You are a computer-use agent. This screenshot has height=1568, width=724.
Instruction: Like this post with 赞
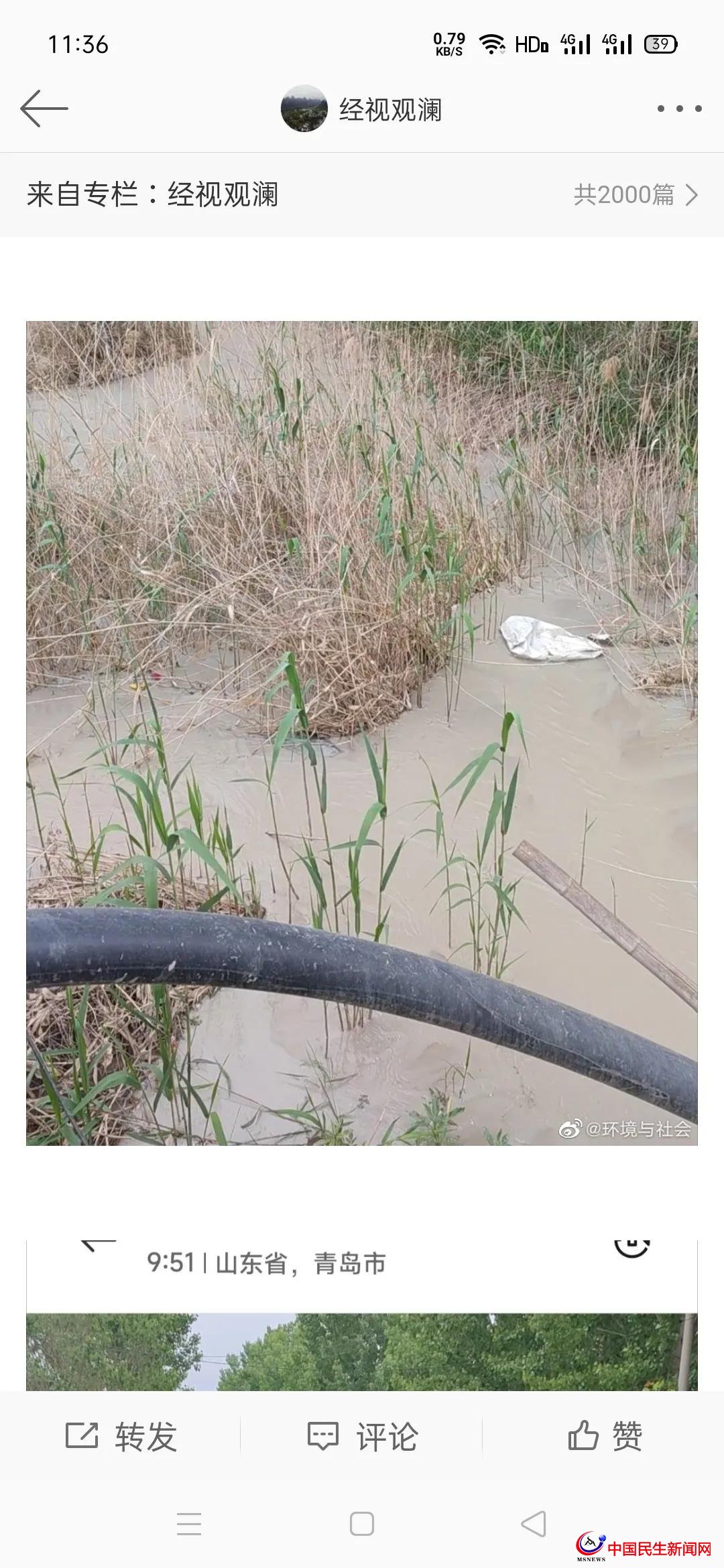pyautogui.click(x=605, y=1436)
